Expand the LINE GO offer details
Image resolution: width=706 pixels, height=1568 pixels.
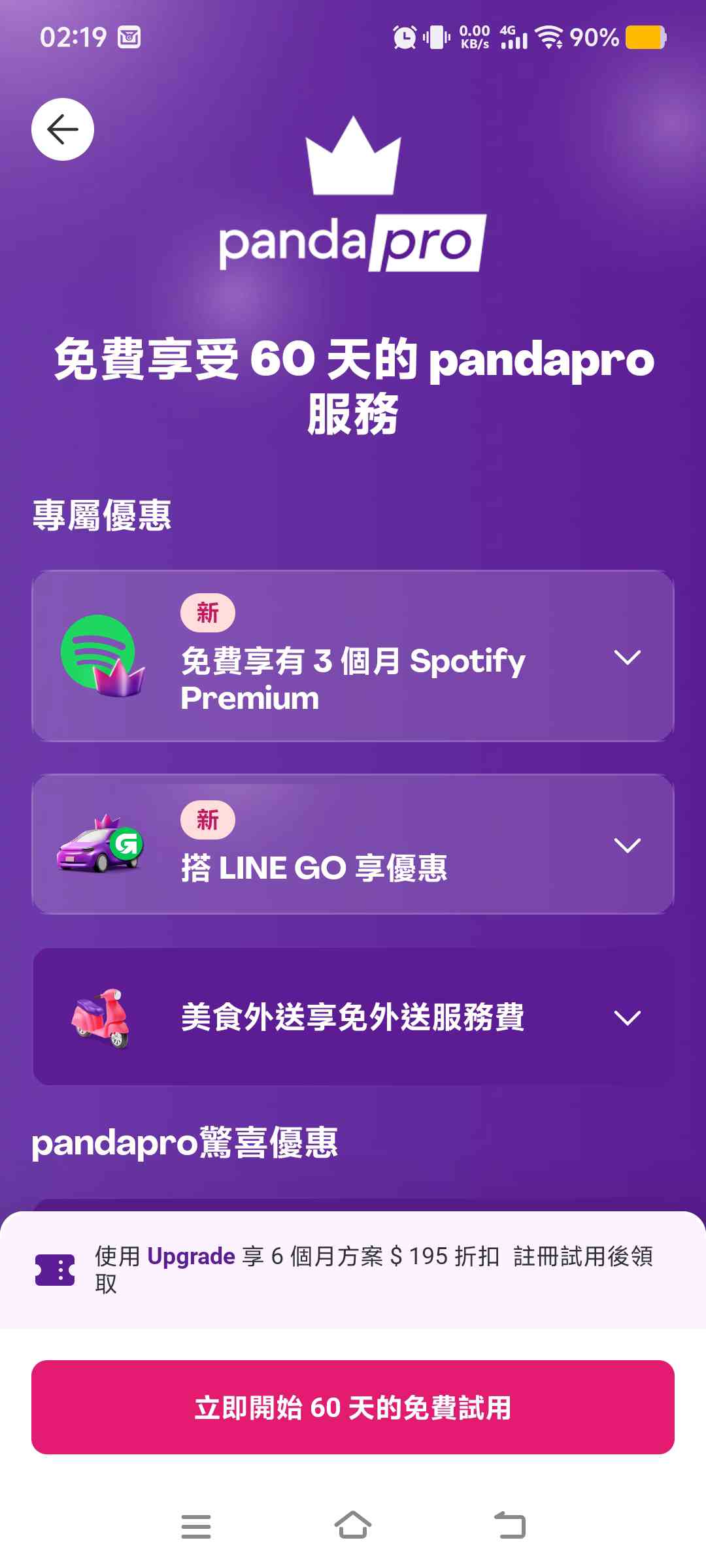pyautogui.click(x=626, y=845)
